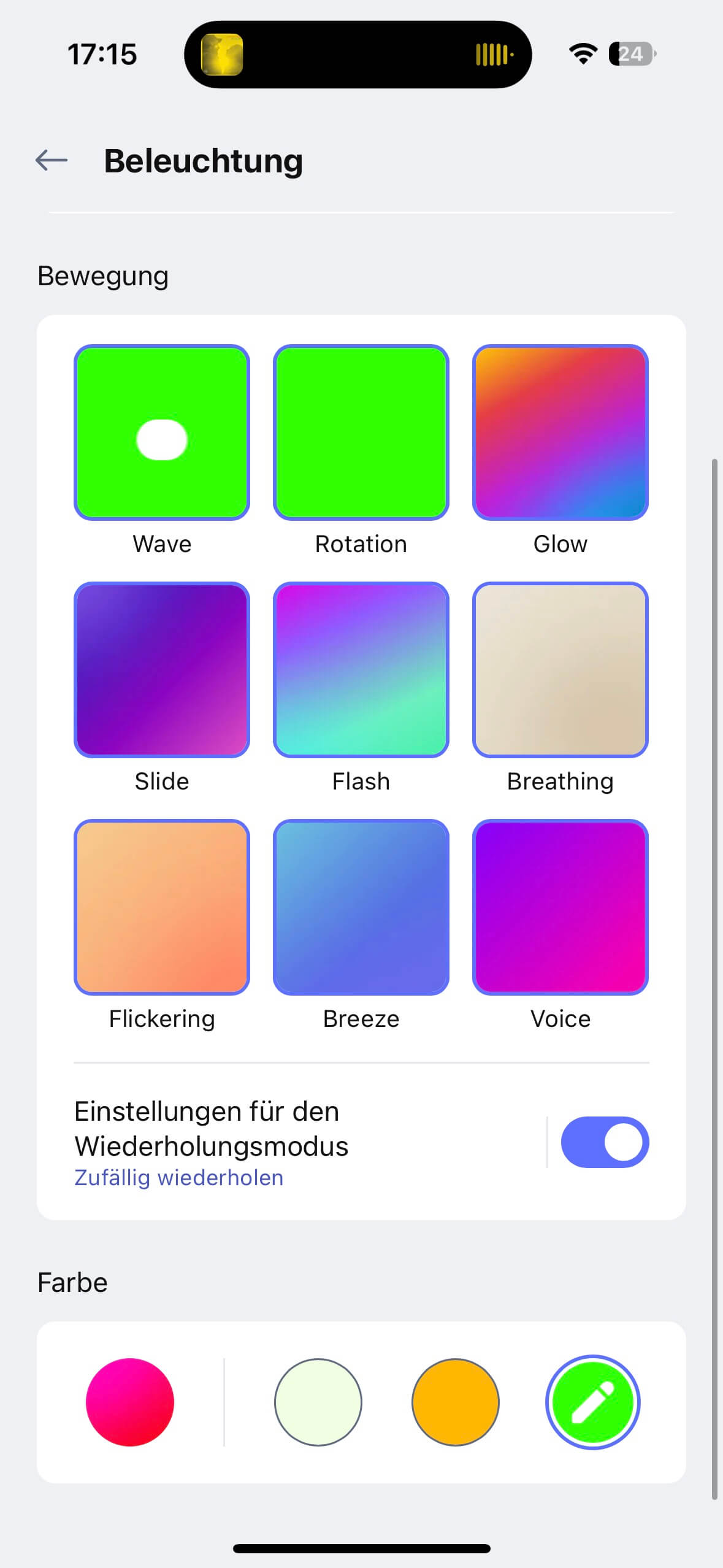
Task: Select the Voice lighting effect
Action: coord(560,907)
